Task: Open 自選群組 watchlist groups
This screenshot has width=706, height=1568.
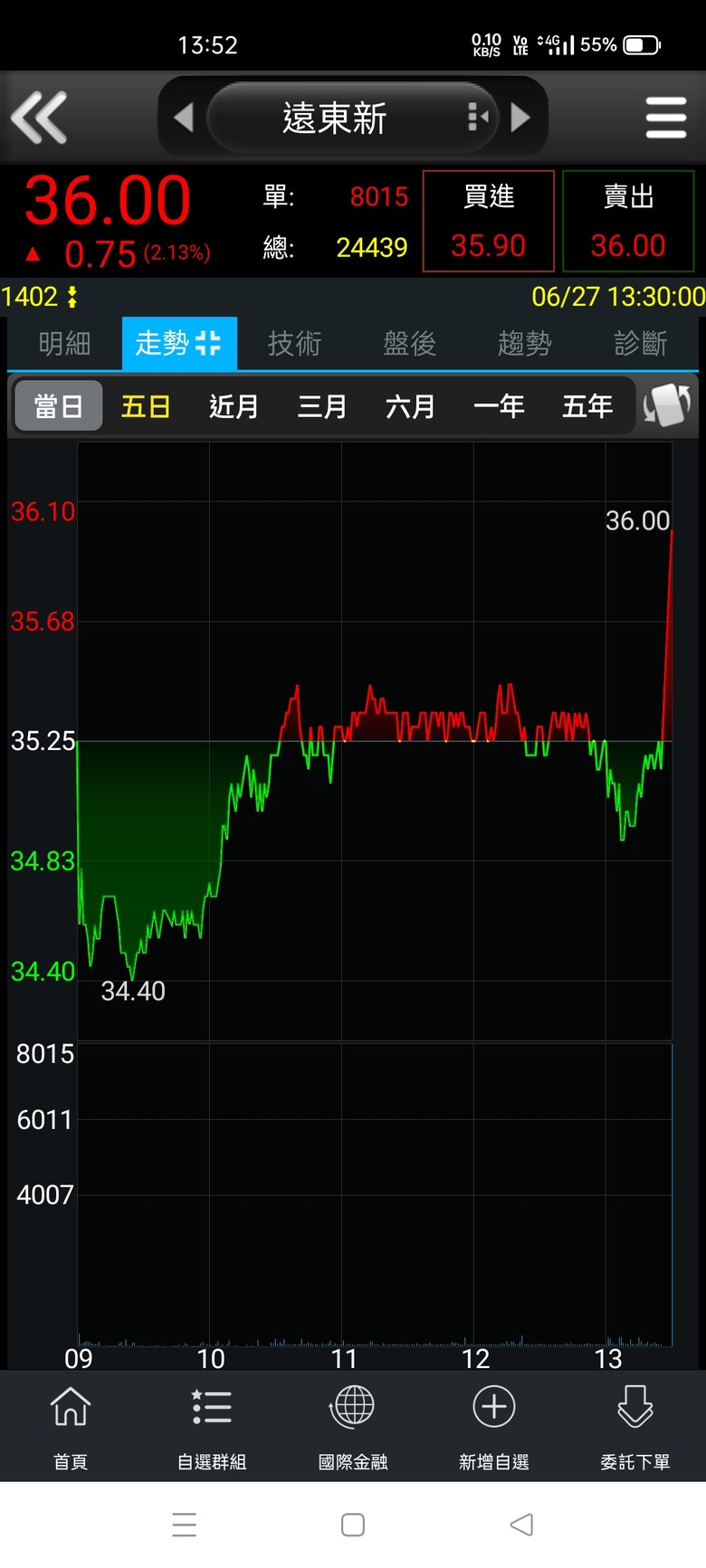Action: click(212, 1425)
